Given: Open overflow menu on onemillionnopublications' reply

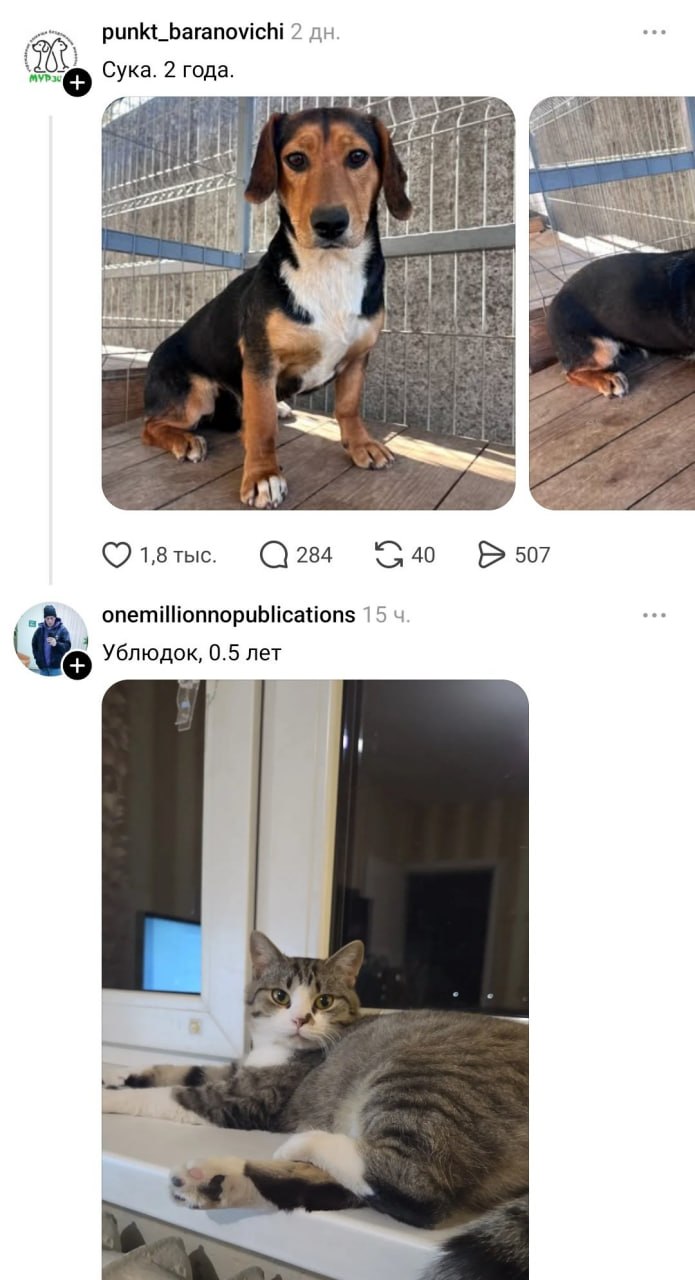Looking at the screenshot, I should point(654,615).
